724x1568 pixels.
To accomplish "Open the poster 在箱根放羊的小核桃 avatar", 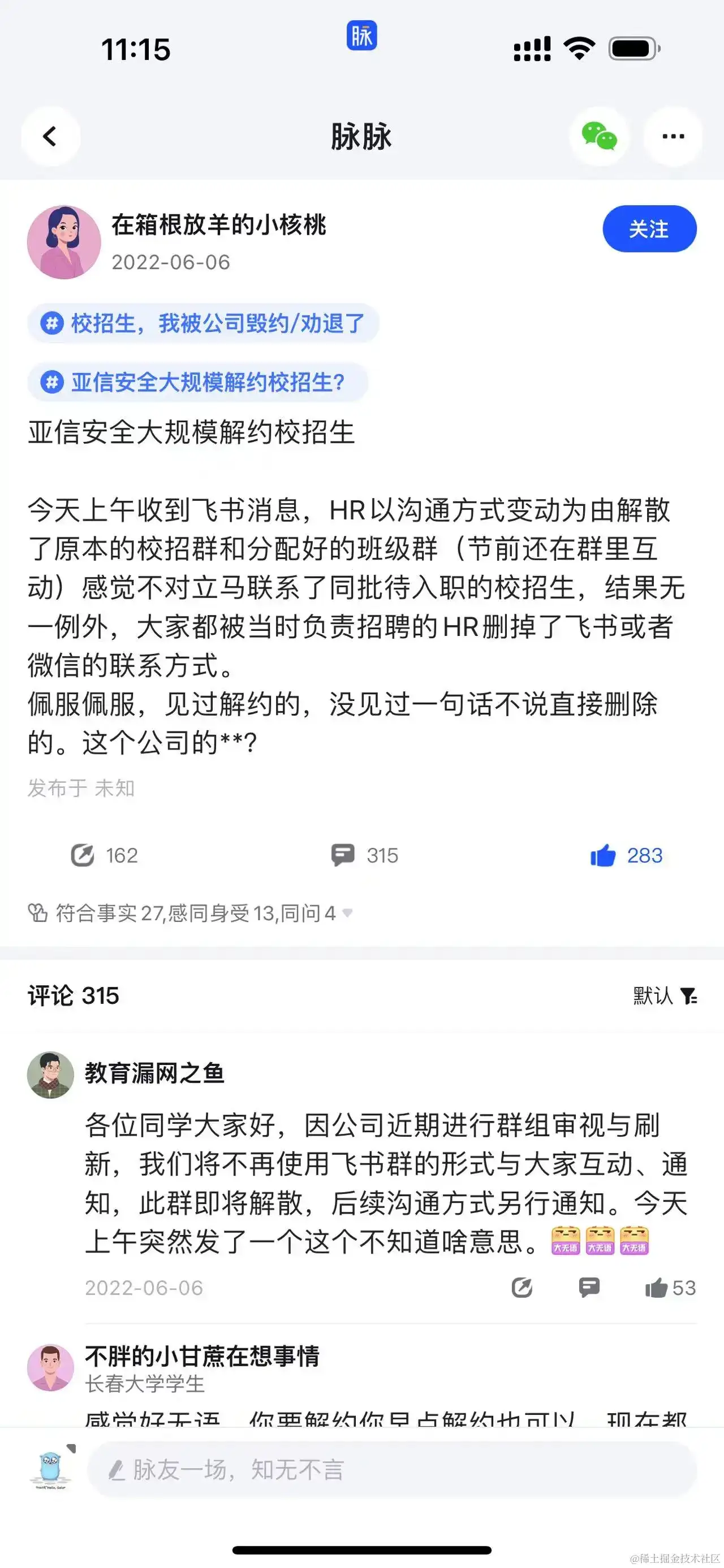I will tap(64, 242).
